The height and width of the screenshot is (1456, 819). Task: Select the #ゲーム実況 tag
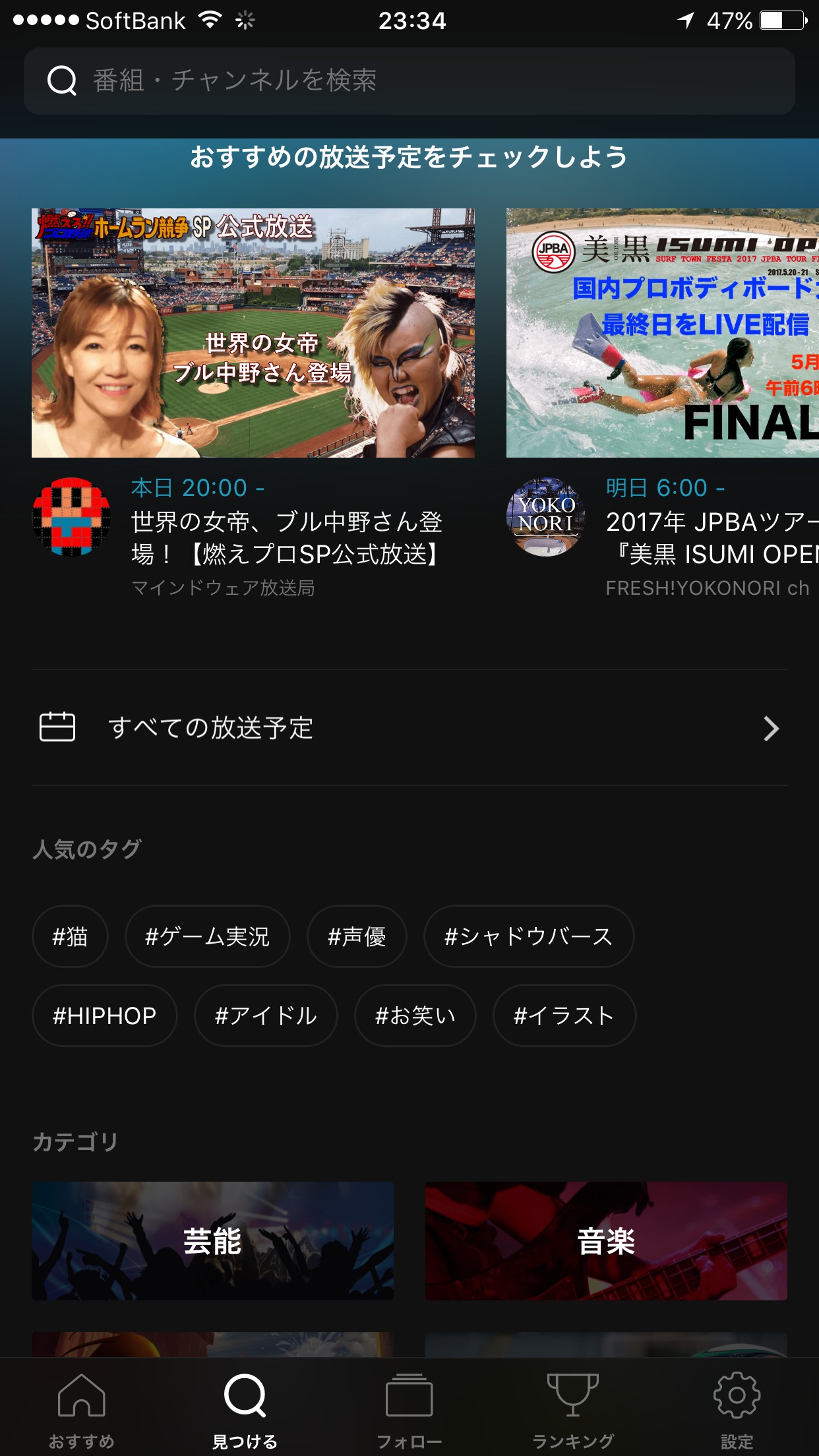pos(207,936)
